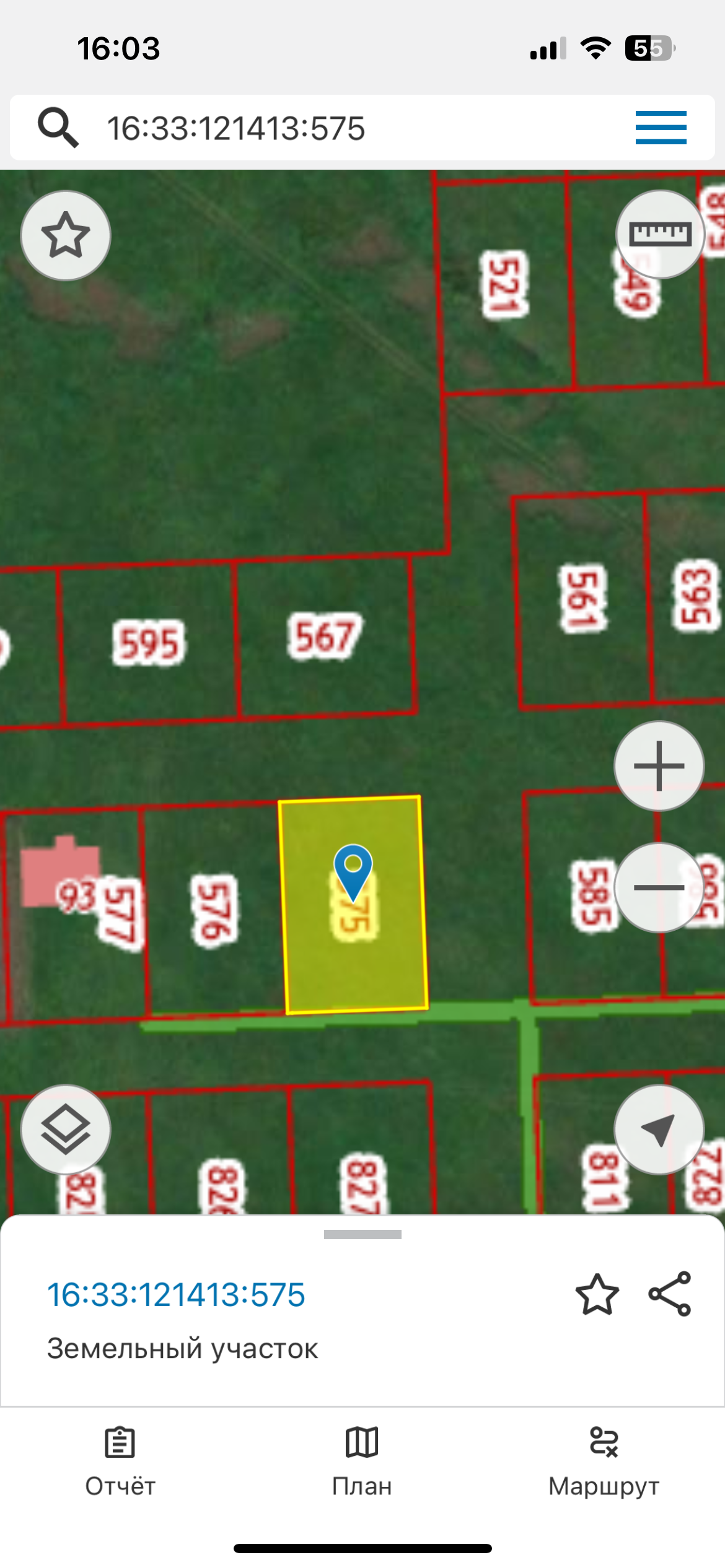Build a Маршрут route
This screenshot has width=725, height=1568.
click(x=604, y=1460)
